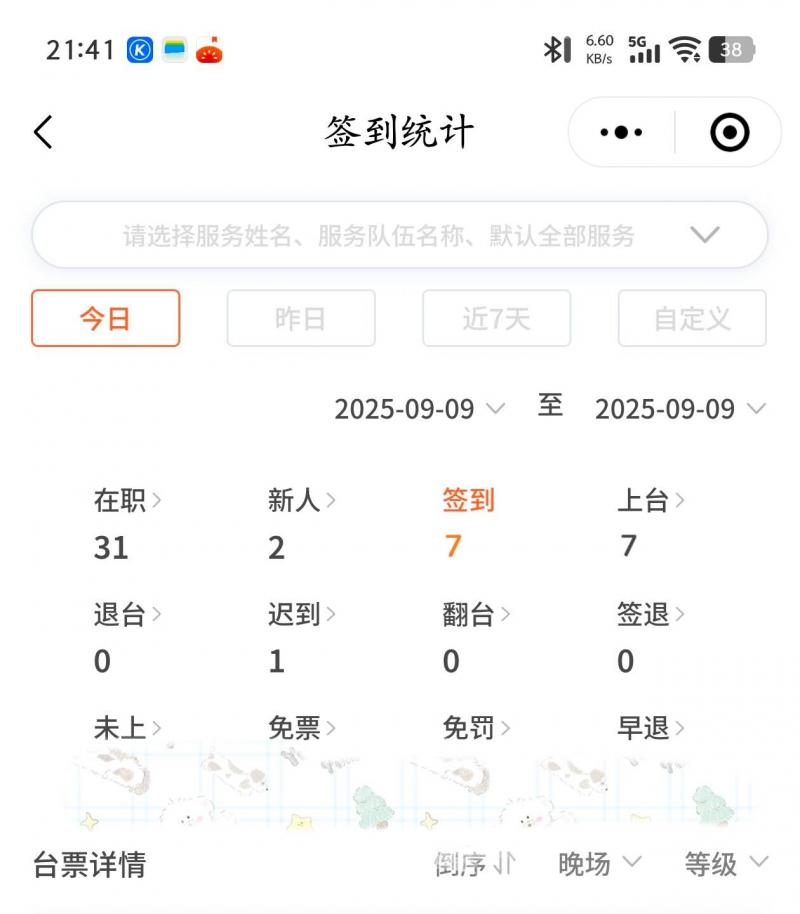
Task: Select the 今日 date filter
Action: click(106, 319)
